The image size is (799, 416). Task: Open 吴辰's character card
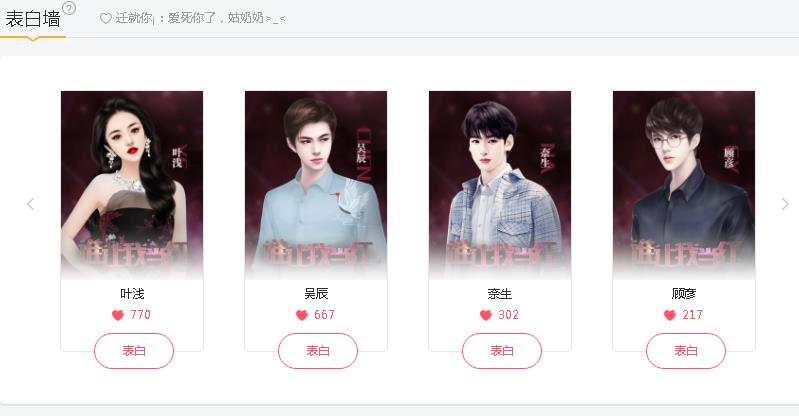(316, 185)
